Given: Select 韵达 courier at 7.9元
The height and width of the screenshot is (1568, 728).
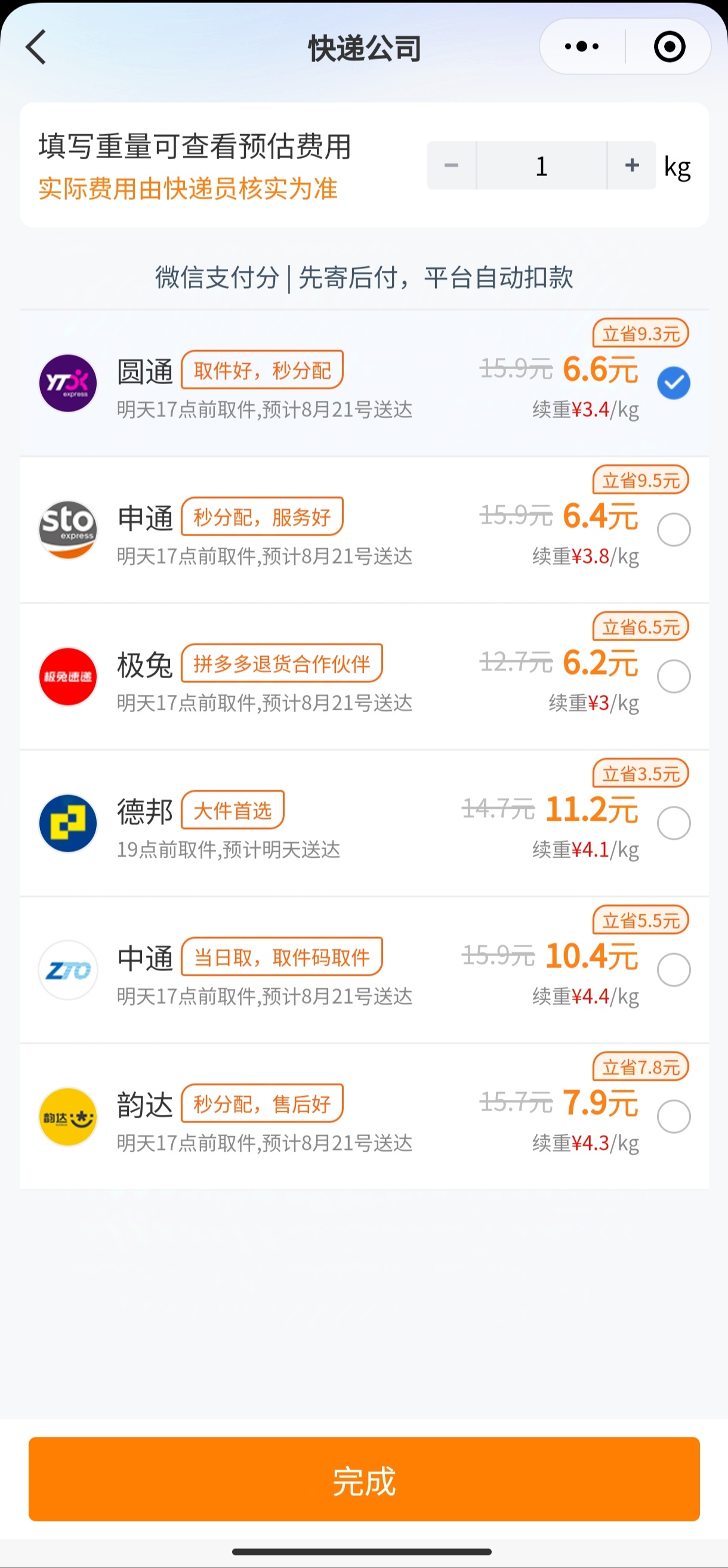Looking at the screenshot, I should point(673,1117).
